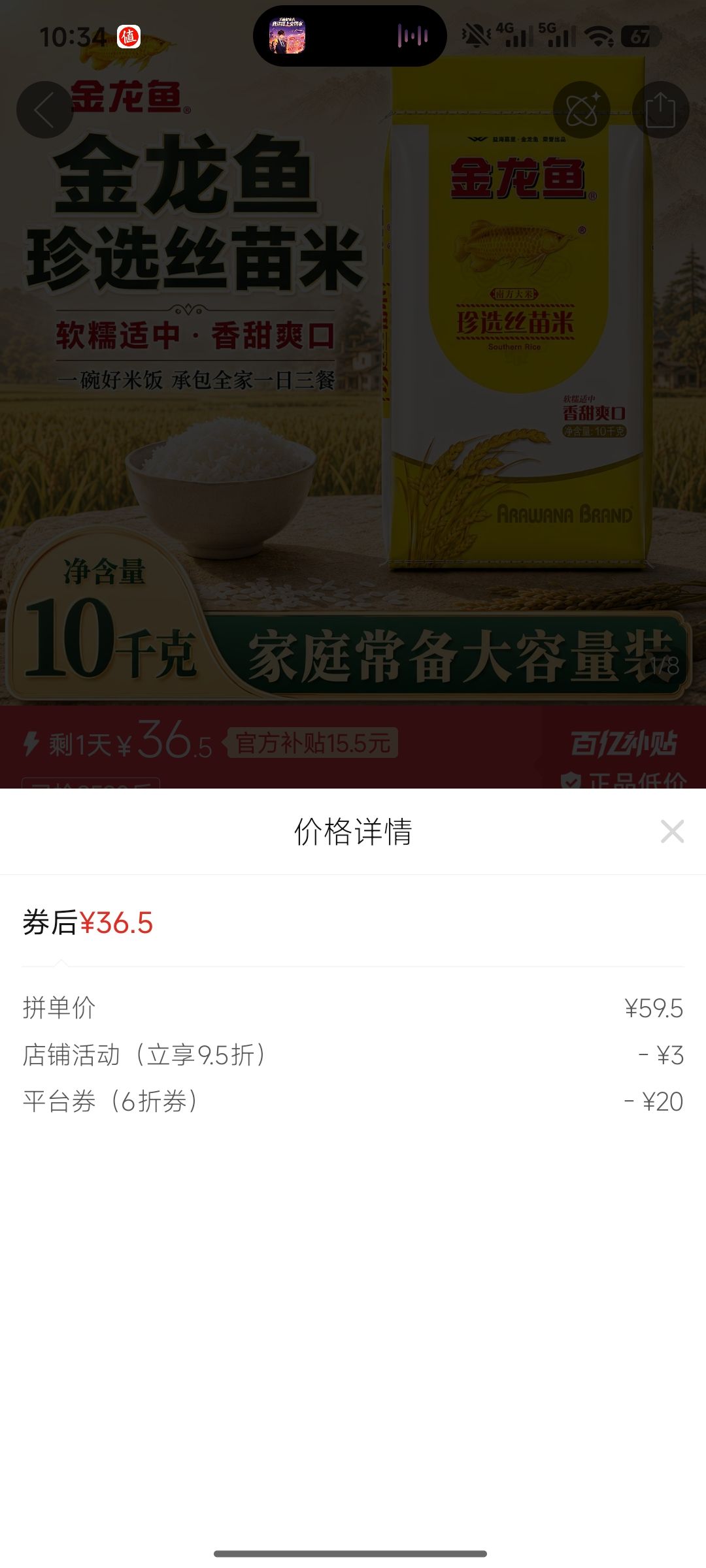706x1568 pixels.
Task: Close the 价格详情 price details sheet
Action: click(672, 832)
